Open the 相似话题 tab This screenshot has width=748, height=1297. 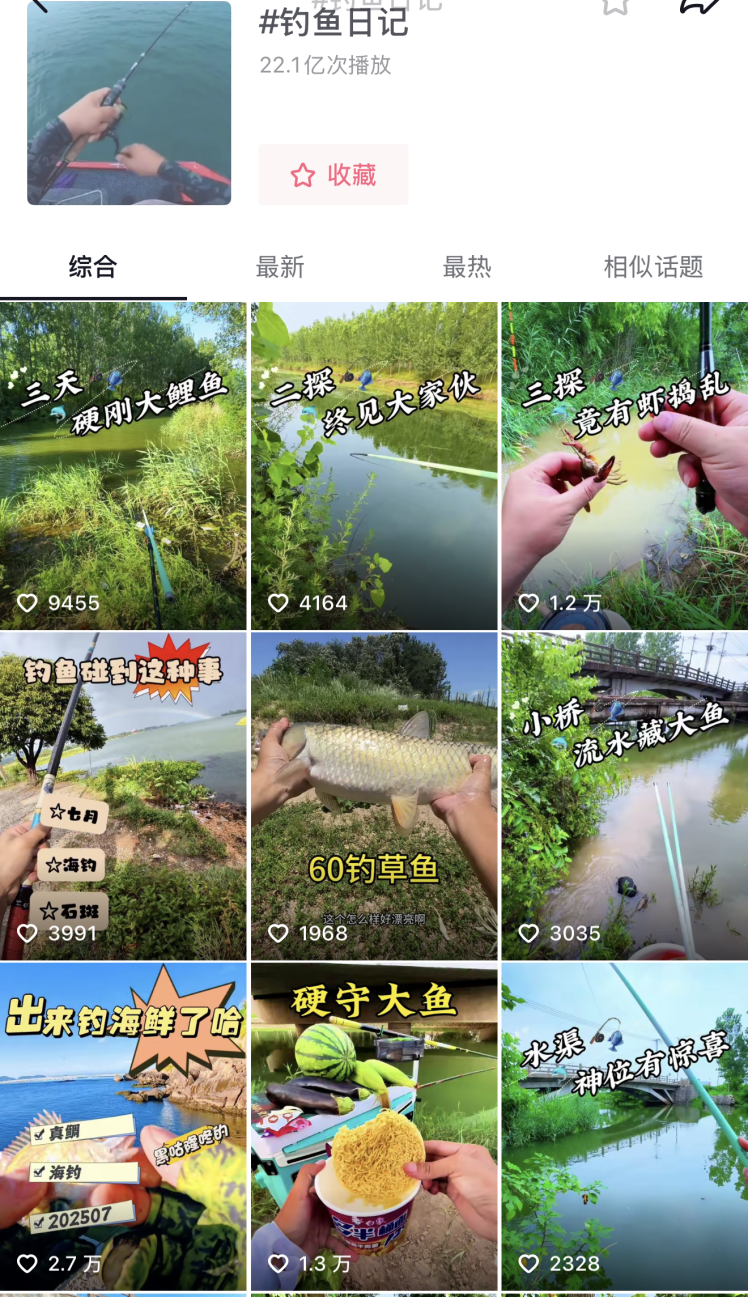tap(653, 267)
